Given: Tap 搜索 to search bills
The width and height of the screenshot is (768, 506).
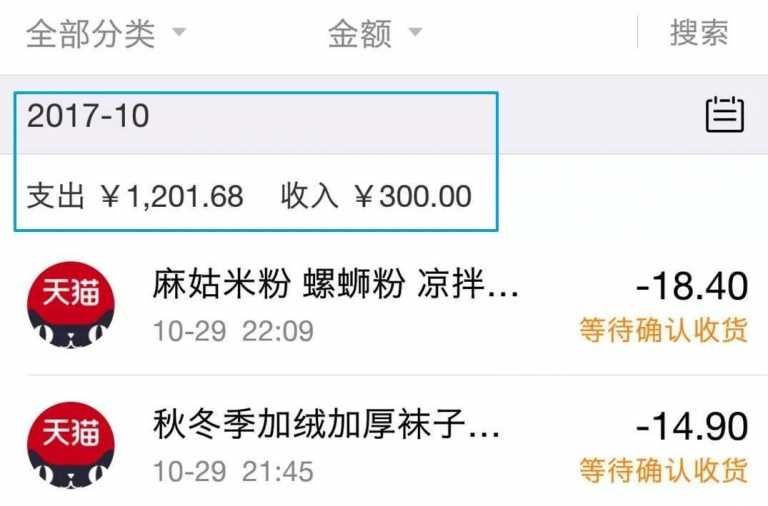Looking at the screenshot, I should (699, 33).
